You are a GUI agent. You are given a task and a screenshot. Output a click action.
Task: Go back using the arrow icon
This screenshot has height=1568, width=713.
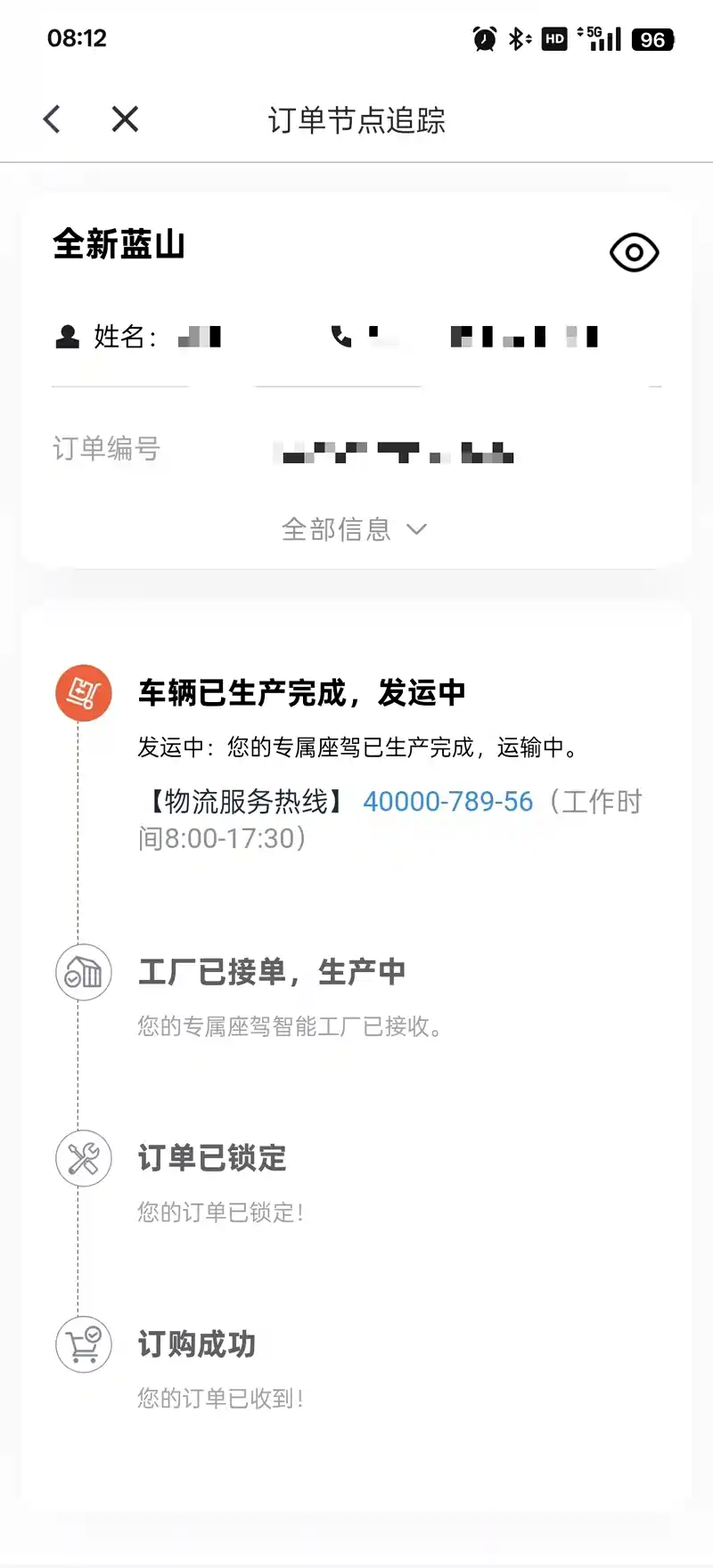coord(52,118)
